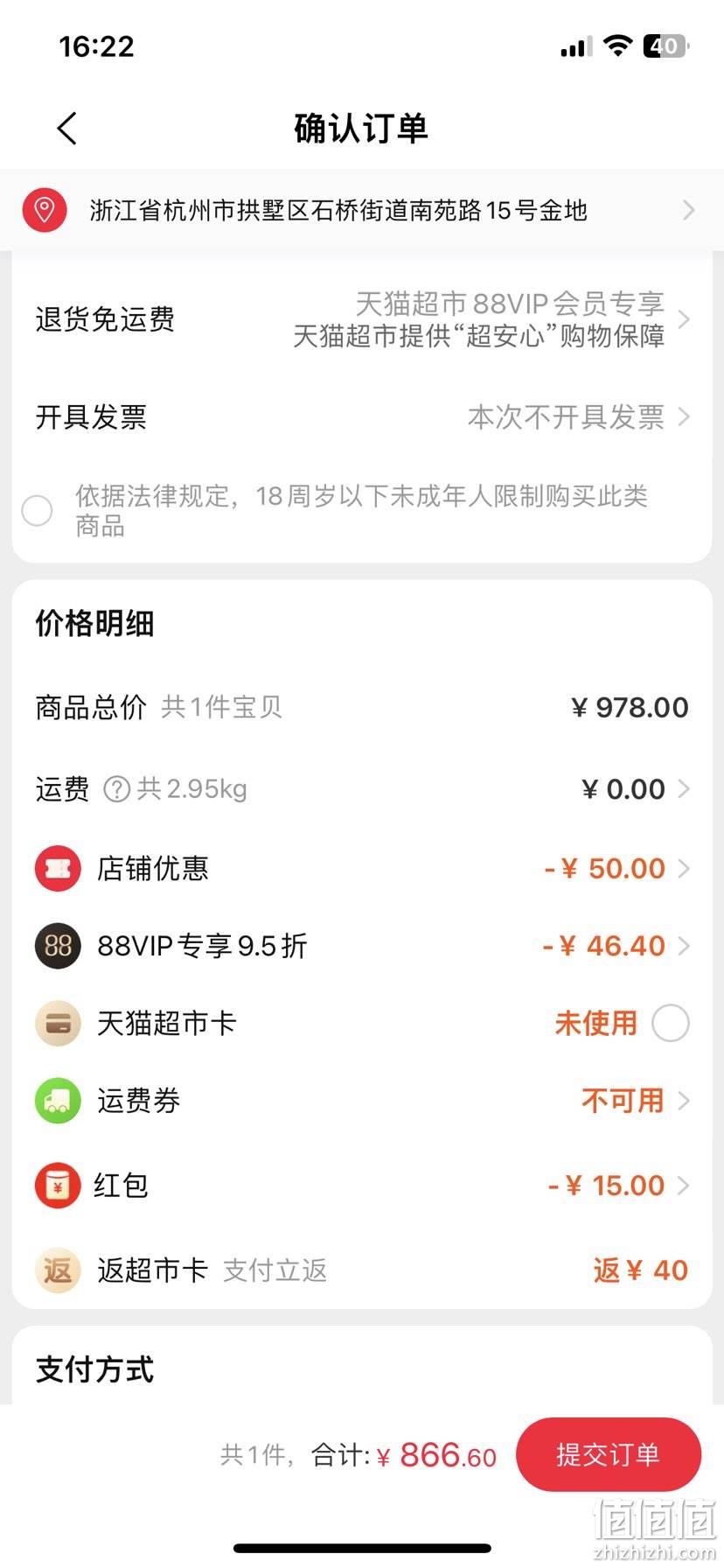
Task: Select the 天猫超市卡 payment option
Action: coord(671,1023)
